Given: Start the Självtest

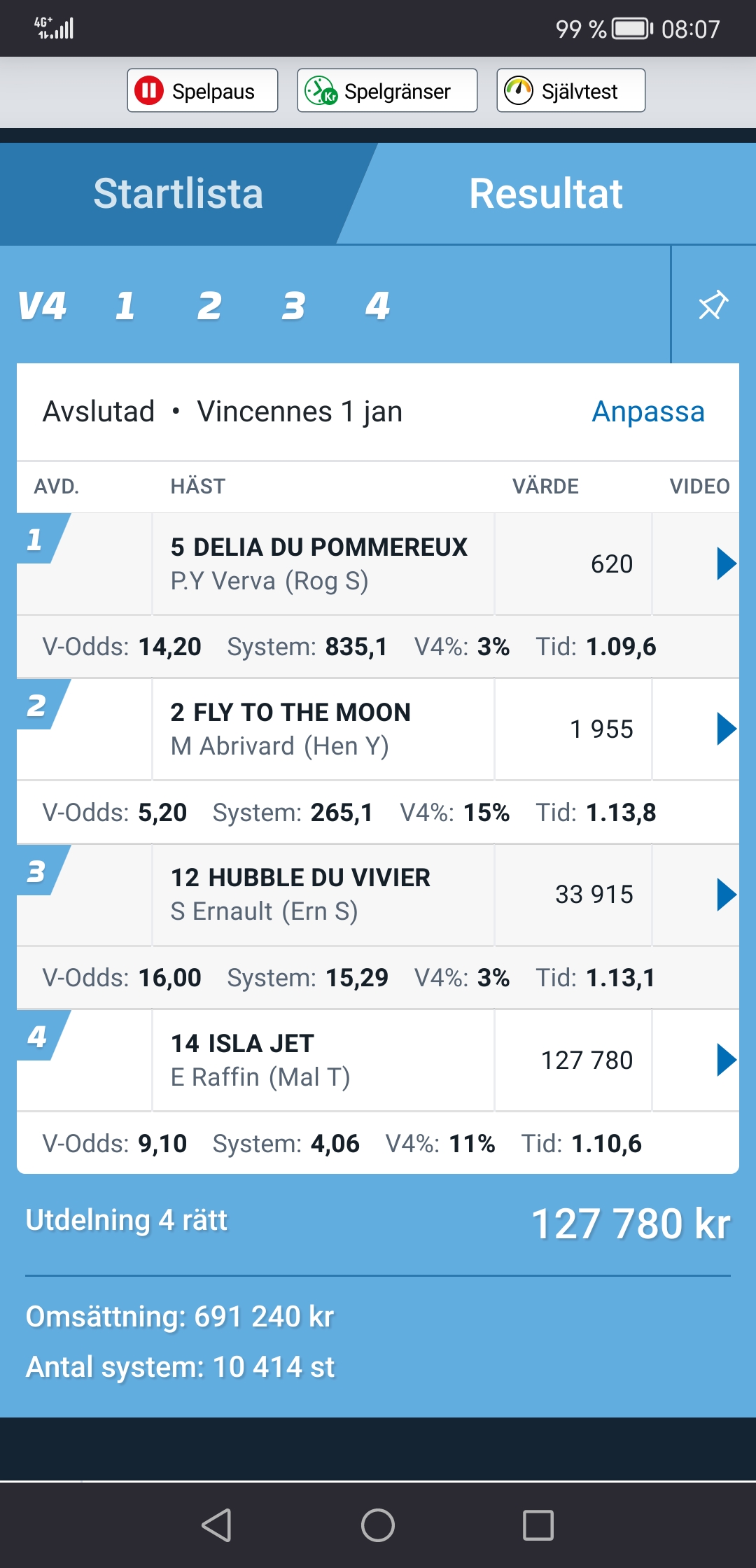Looking at the screenshot, I should (x=570, y=90).
